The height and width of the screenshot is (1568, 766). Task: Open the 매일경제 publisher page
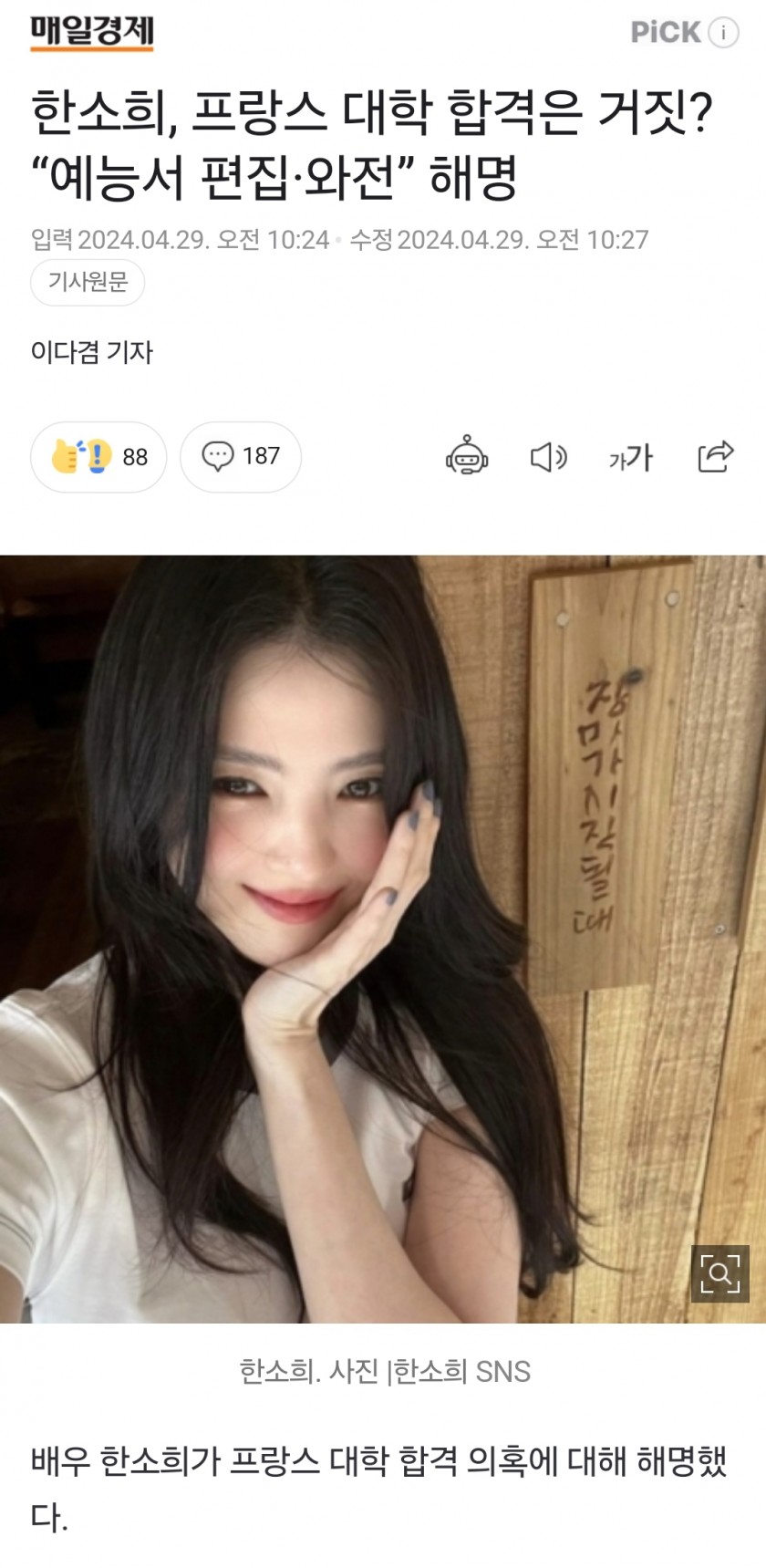tap(92, 33)
